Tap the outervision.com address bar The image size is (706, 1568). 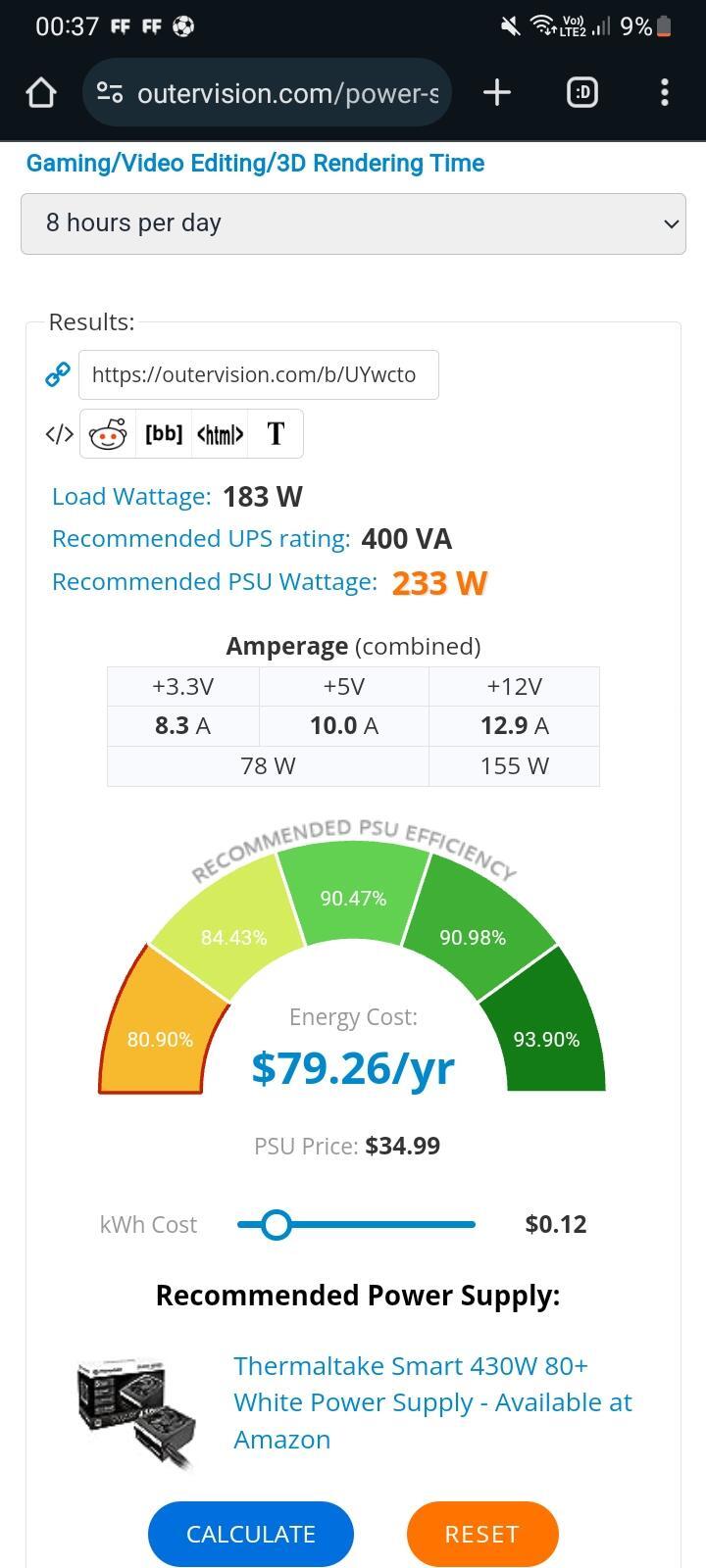[x=267, y=93]
